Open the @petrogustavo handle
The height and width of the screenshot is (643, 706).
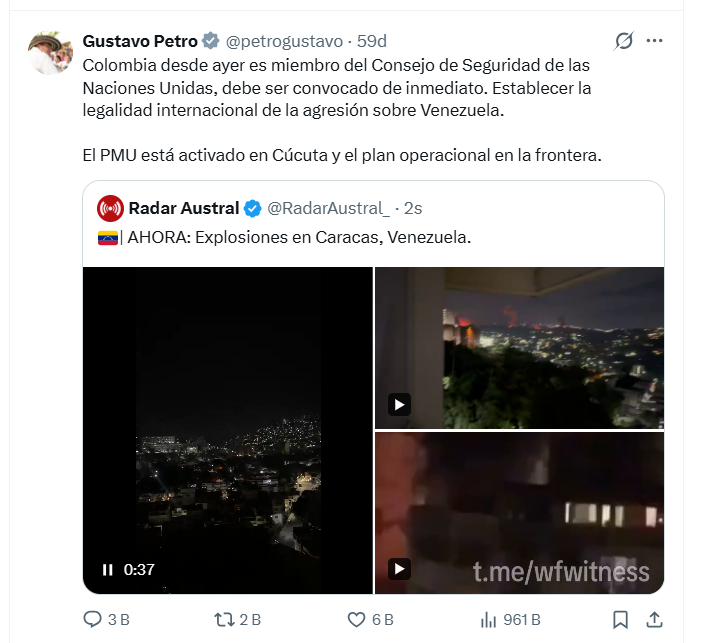(x=285, y=41)
